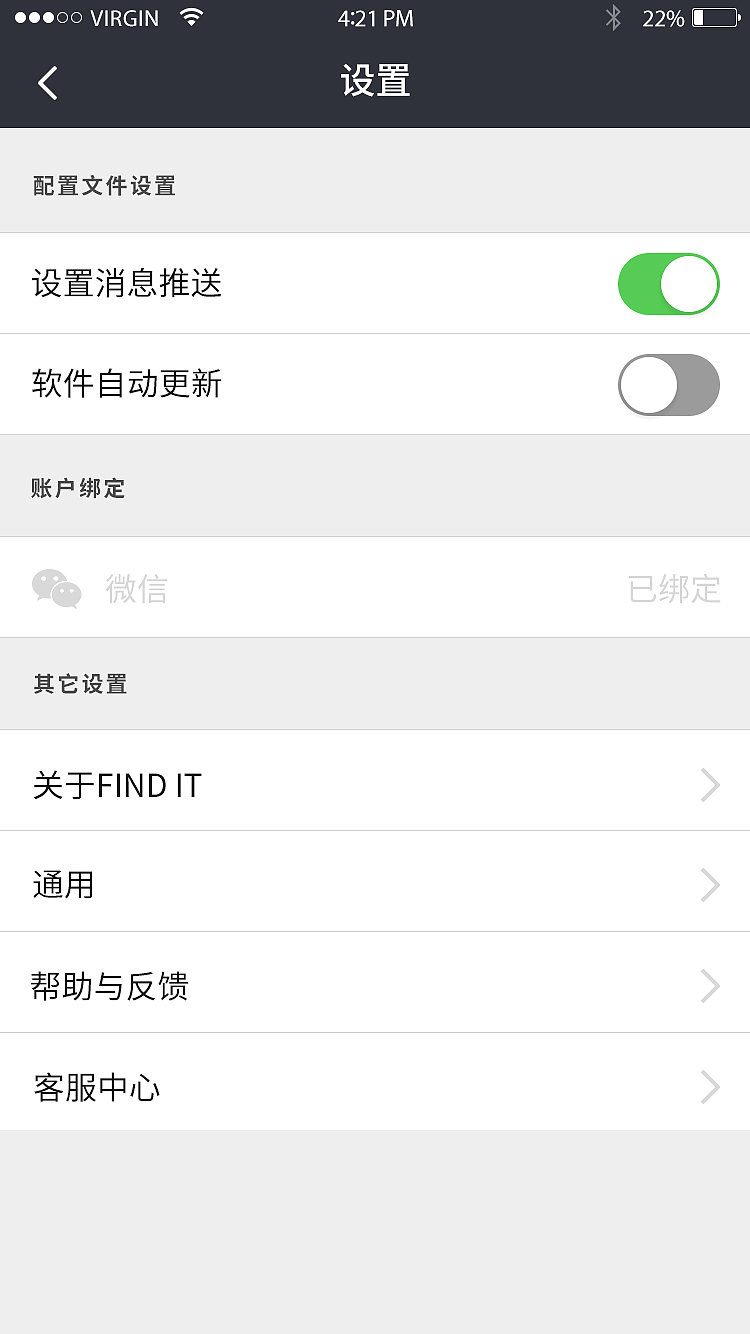Tap the chevron next to 客服中心
Screen dimensions: 750x1334
(710, 1087)
